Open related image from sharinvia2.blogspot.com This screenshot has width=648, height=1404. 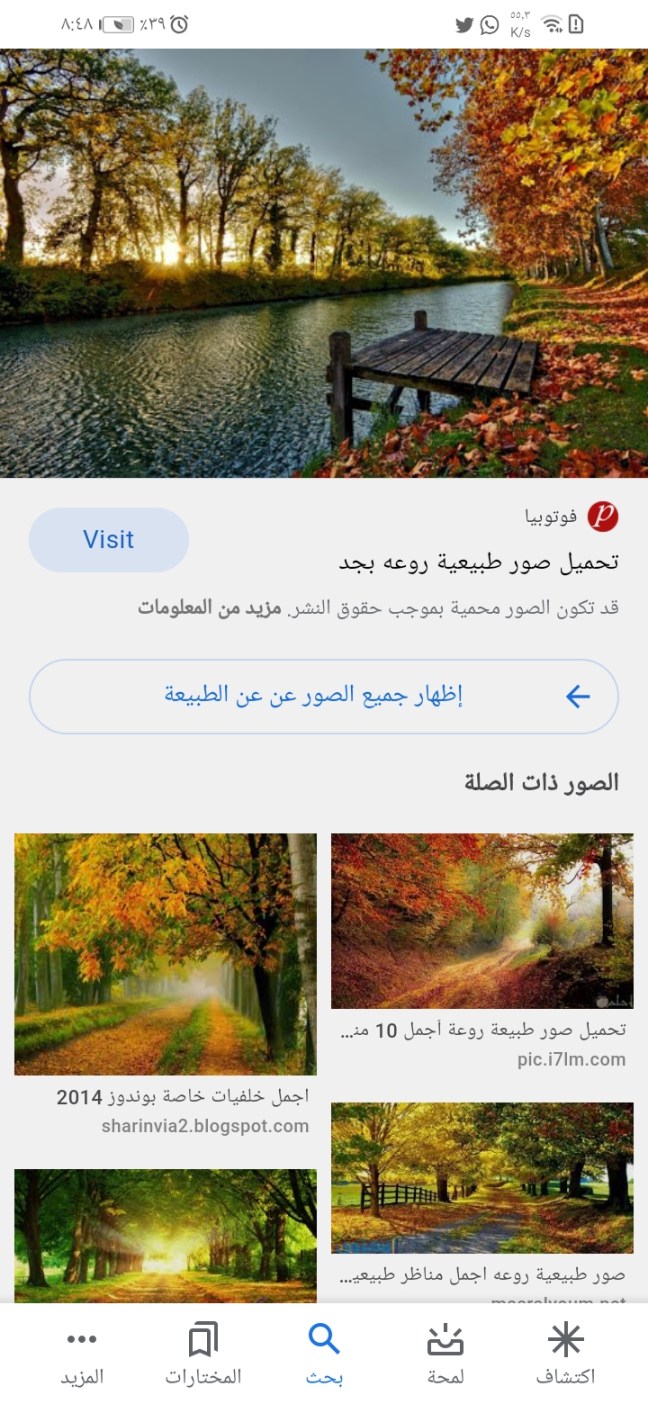point(165,954)
